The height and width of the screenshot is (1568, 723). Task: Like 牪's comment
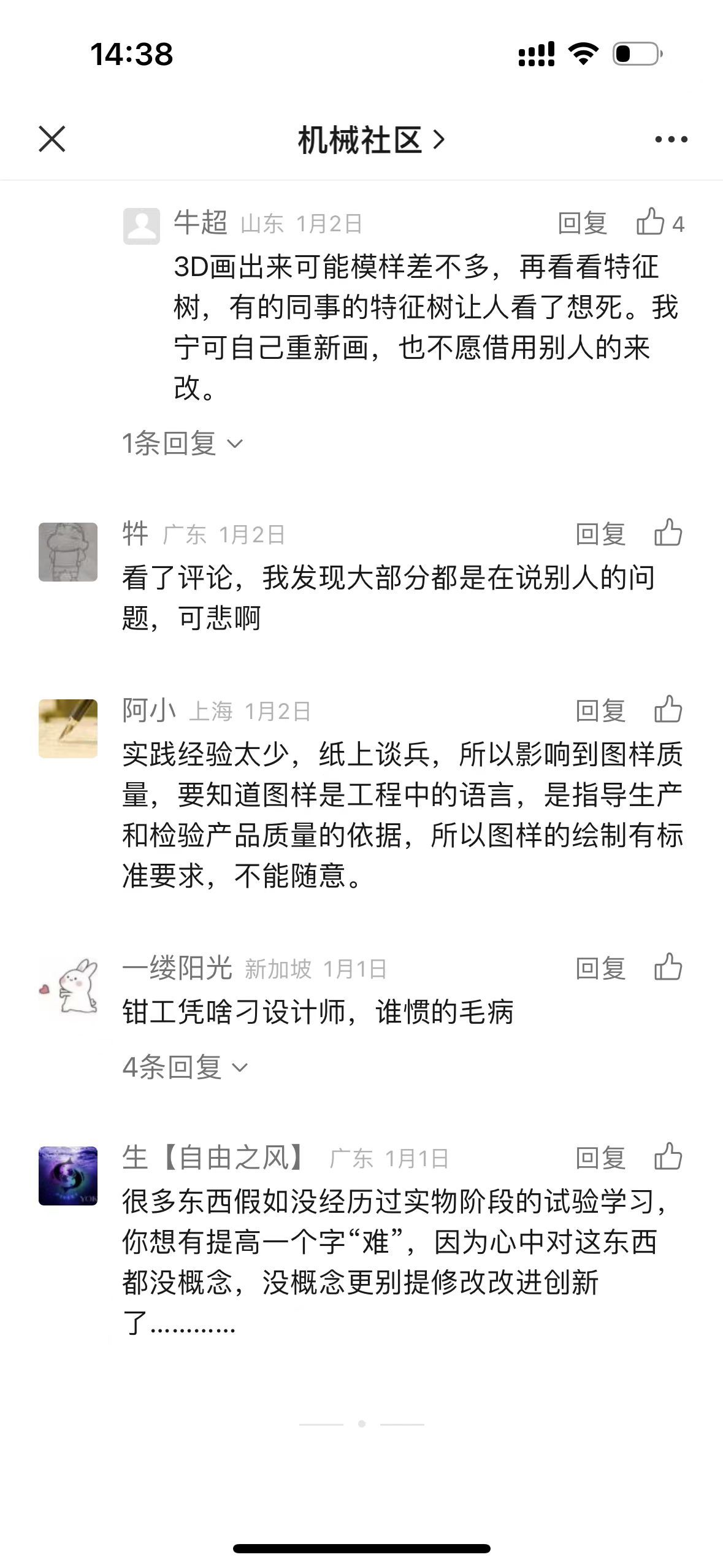click(668, 533)
